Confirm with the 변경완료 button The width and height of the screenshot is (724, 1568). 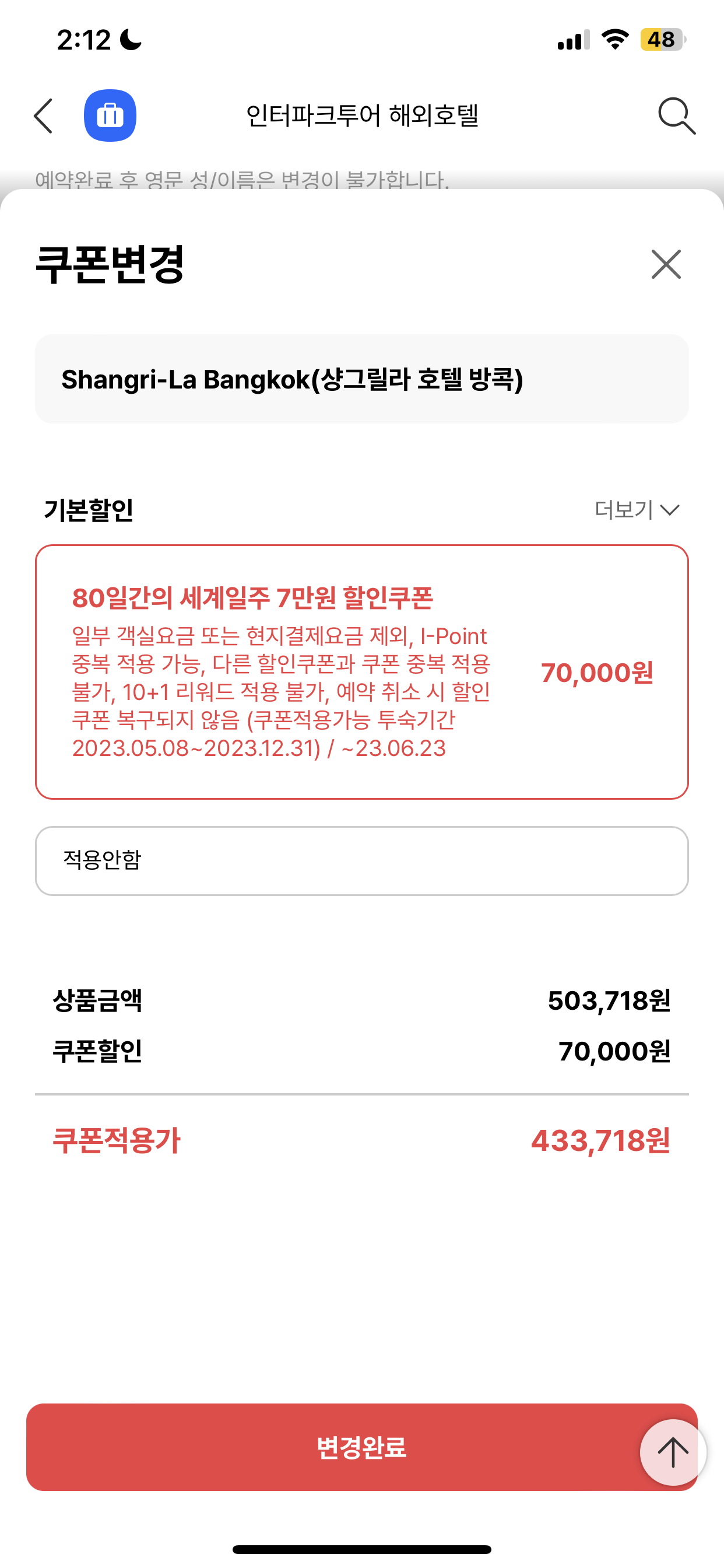pos(362,1447)
